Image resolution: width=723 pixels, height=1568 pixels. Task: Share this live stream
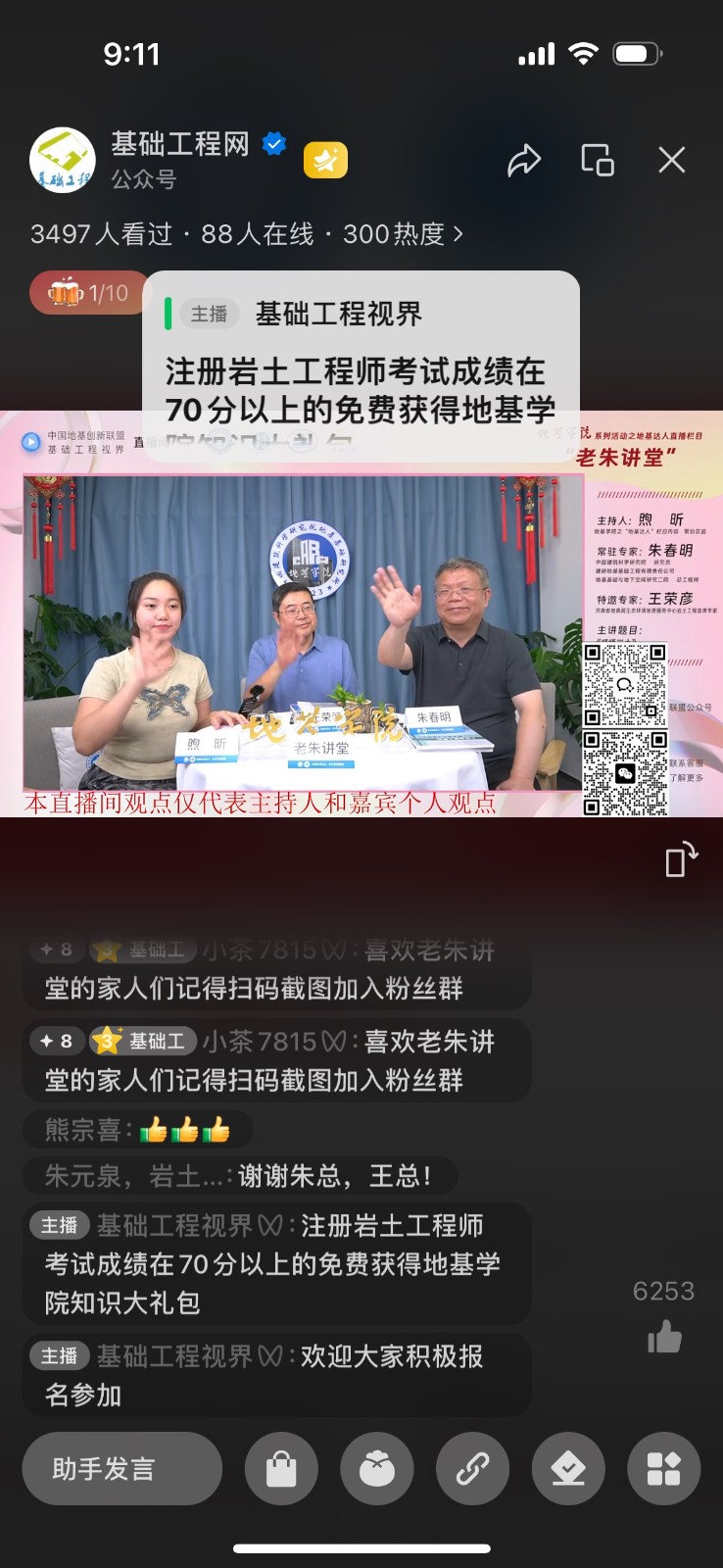tap(524, 160)
